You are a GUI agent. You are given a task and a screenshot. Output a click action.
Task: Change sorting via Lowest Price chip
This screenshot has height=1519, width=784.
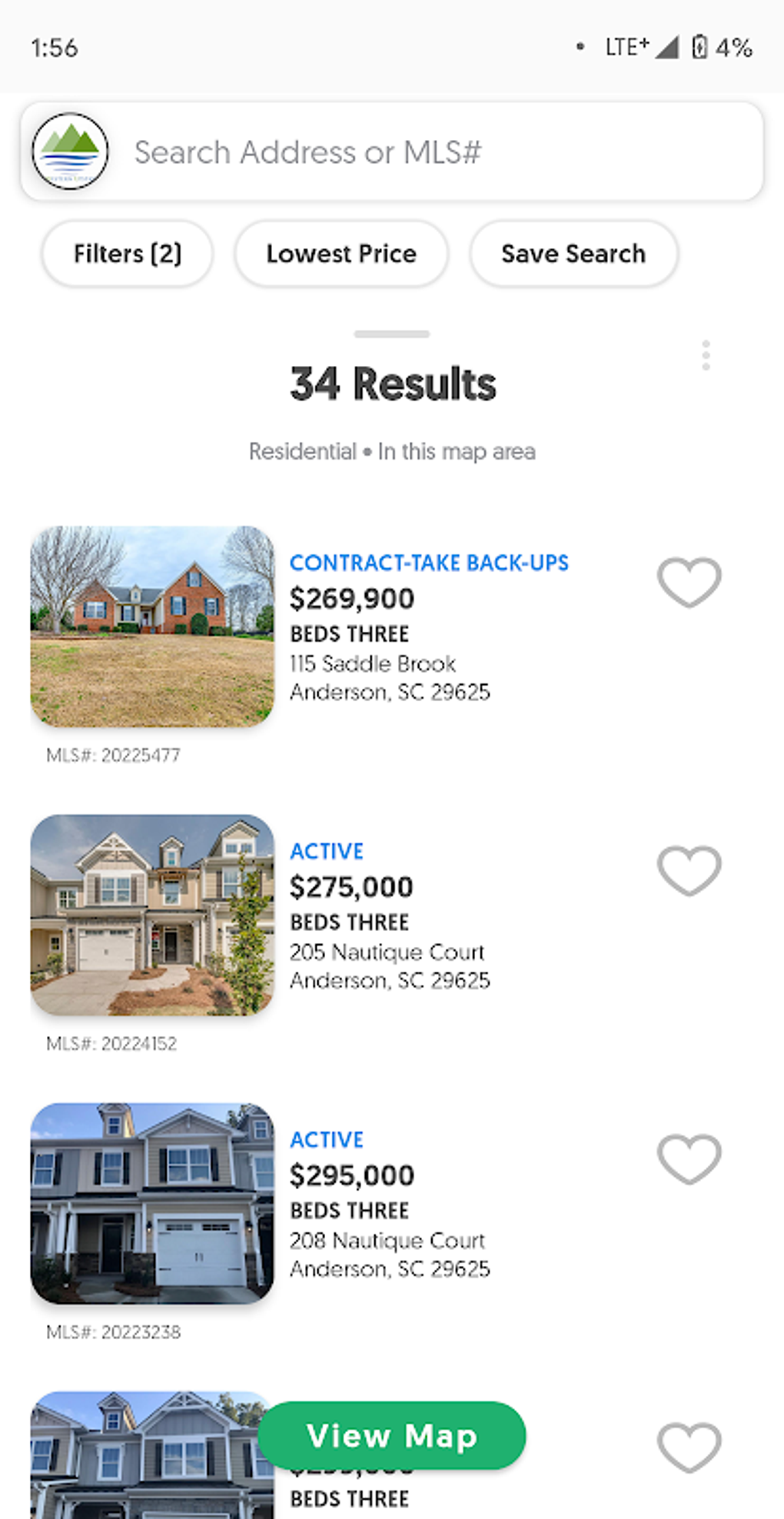pyautogui.click(x=341, y=254)
